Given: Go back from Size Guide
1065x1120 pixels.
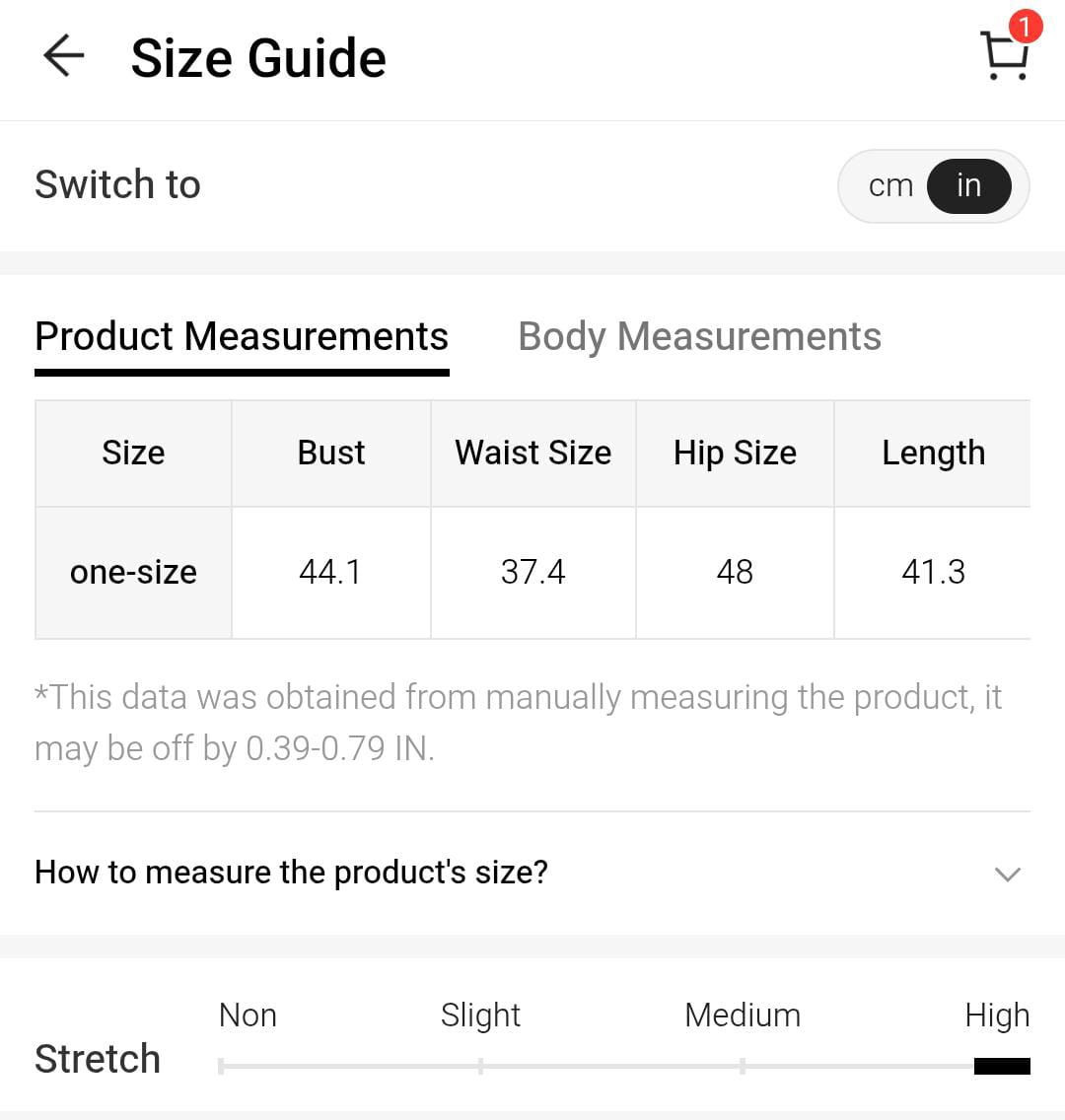Looking at the screenshot, I should 64,56.
